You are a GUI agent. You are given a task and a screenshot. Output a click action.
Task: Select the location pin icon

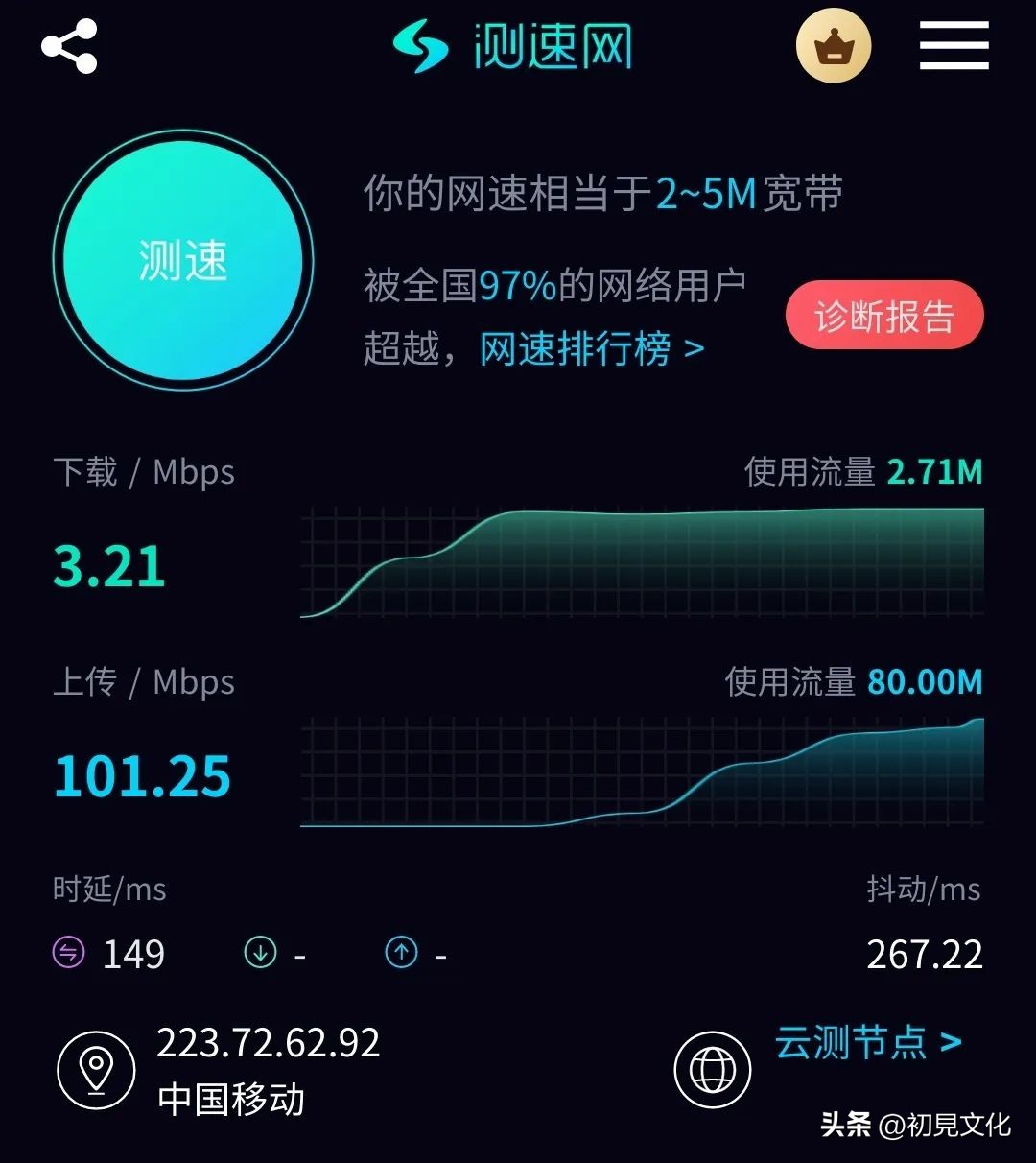coord(95,1070)
